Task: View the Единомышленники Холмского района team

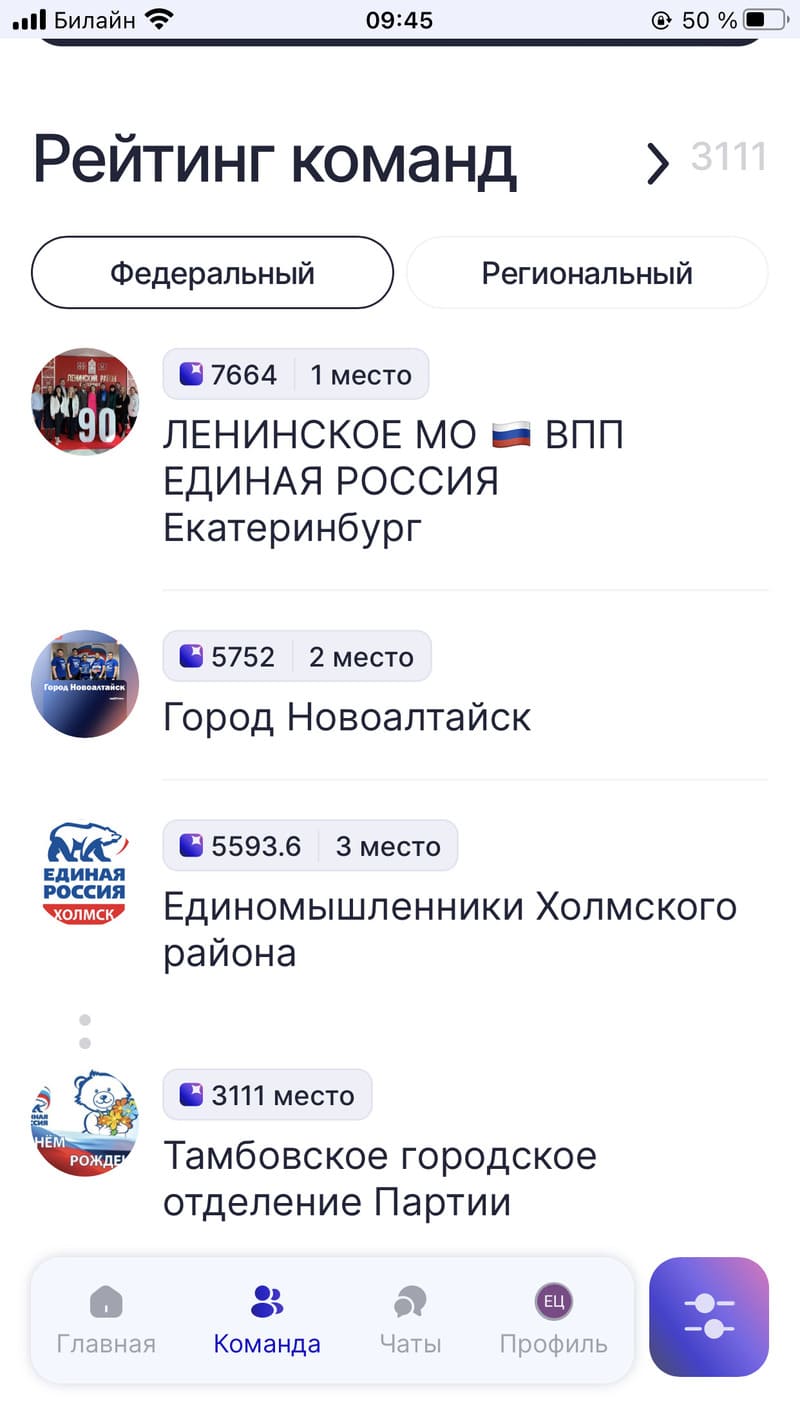Action: pos(450,929)
